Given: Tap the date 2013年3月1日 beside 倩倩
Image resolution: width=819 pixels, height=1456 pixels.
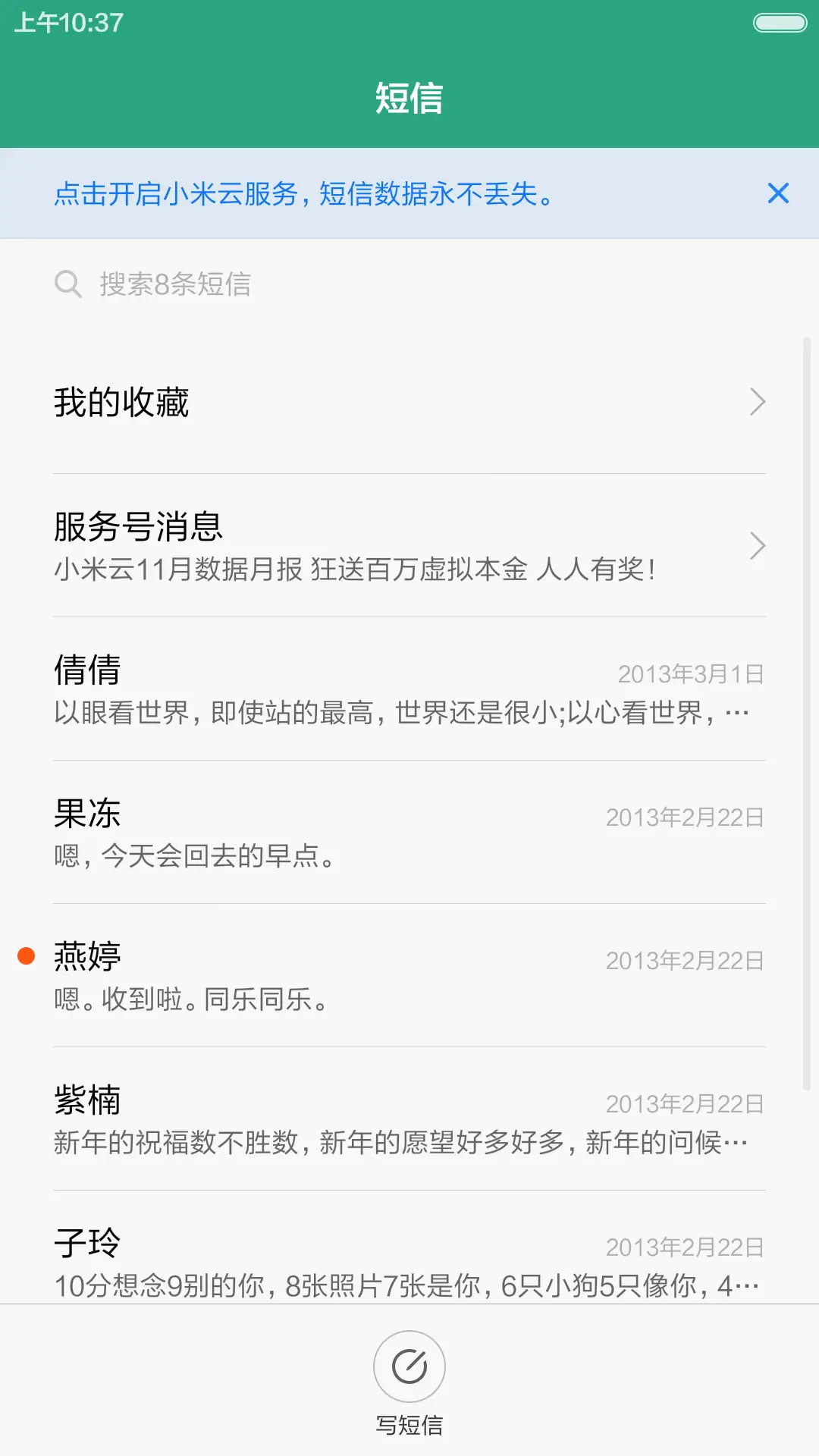Looking at the screenshot, I should 691,673.
